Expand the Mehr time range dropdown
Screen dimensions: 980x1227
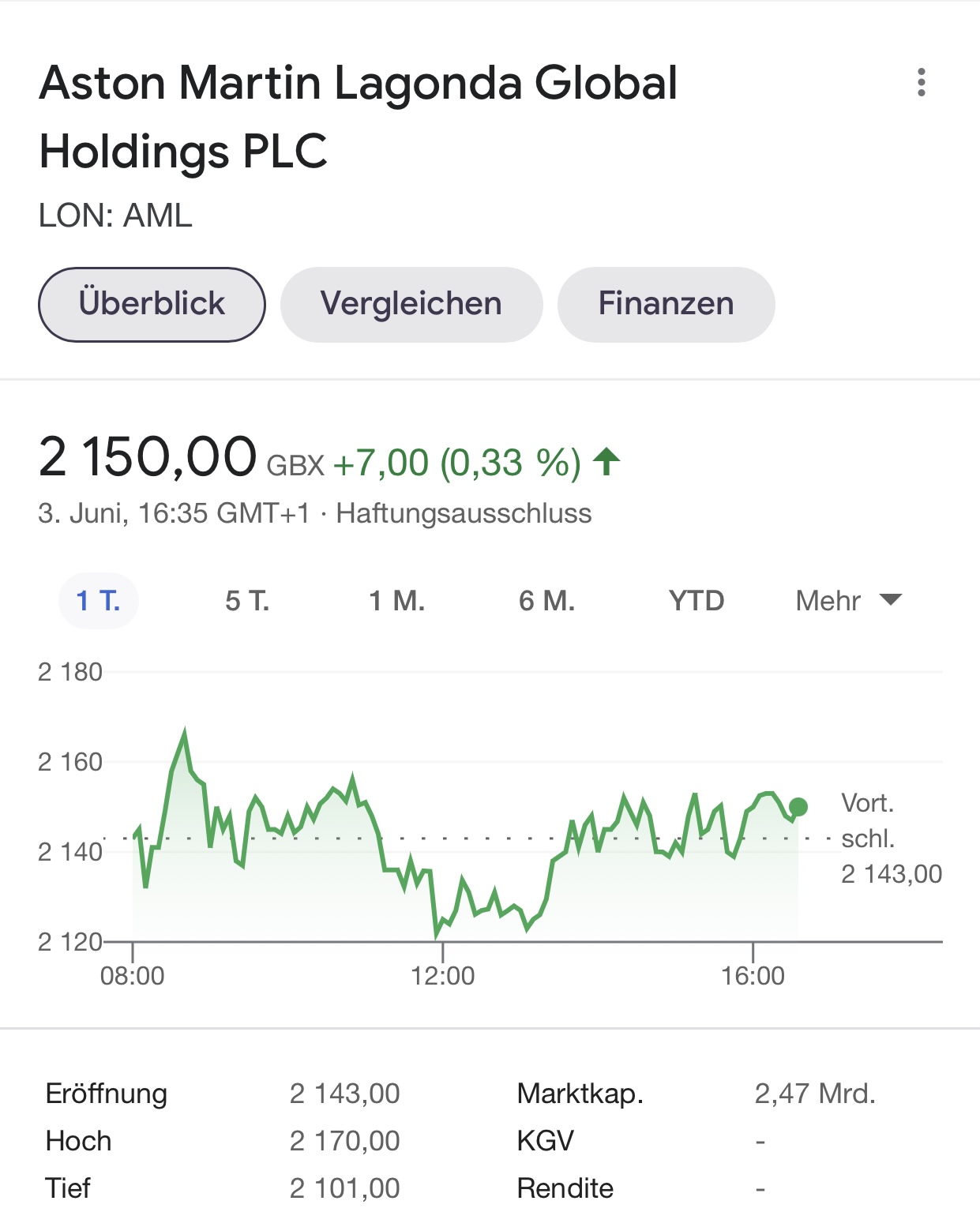(x=847, y=601)
